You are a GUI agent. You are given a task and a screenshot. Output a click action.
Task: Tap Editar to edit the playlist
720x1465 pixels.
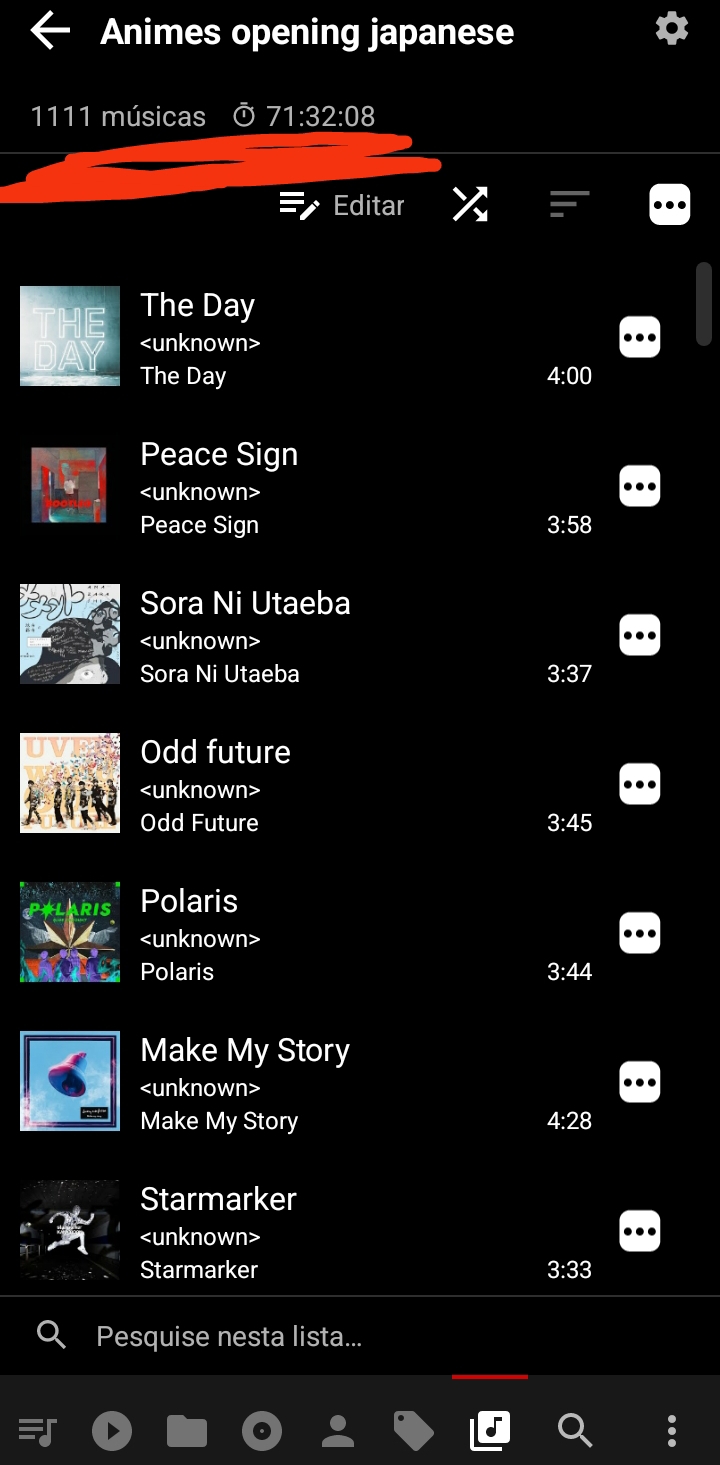[x=342, y=205]
